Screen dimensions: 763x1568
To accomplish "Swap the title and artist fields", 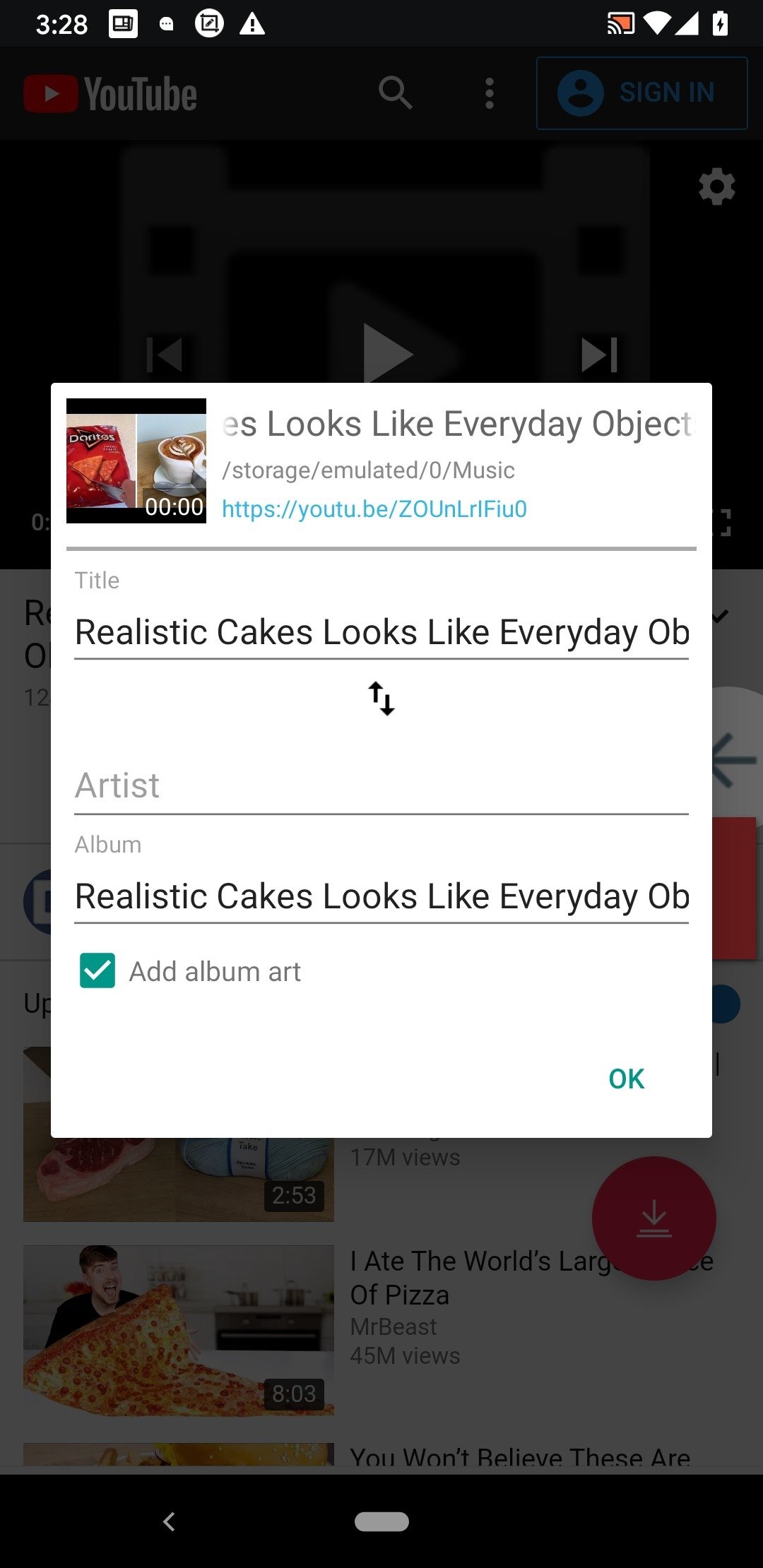I will pos(381,699).
